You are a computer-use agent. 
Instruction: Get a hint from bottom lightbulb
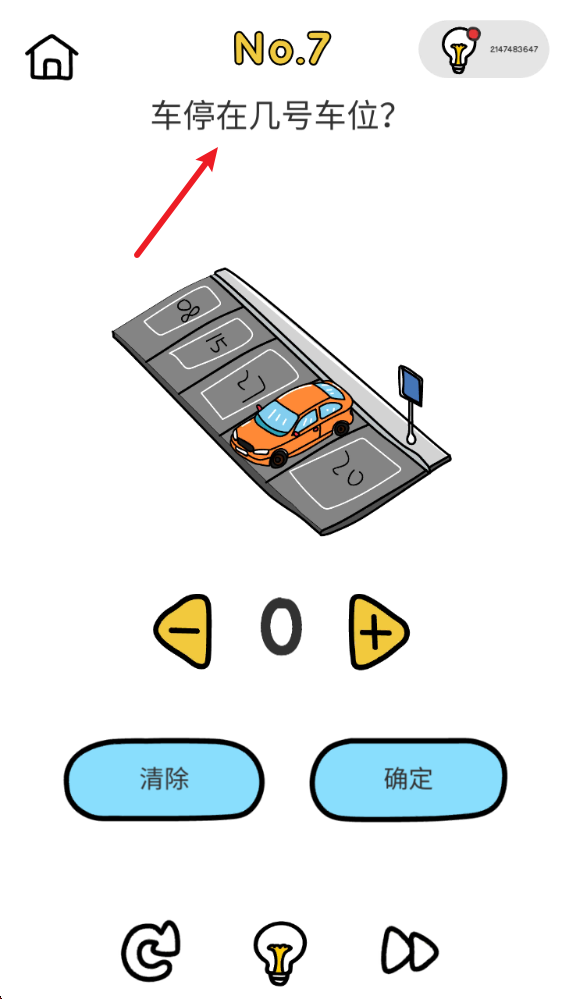pos(280,951)
